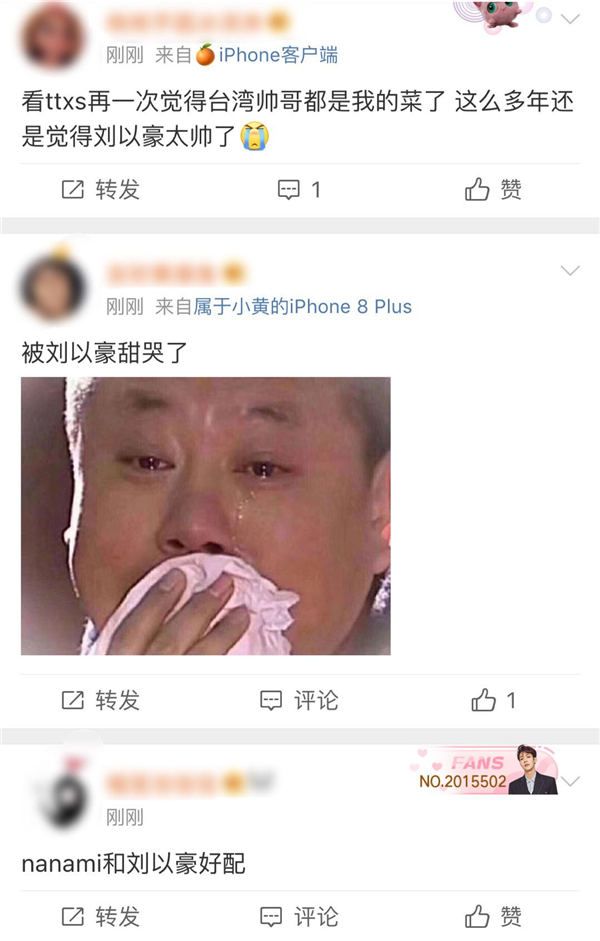
Task: Open the FANS NO.2015502 badge
Action: click(x=487, y=771)
